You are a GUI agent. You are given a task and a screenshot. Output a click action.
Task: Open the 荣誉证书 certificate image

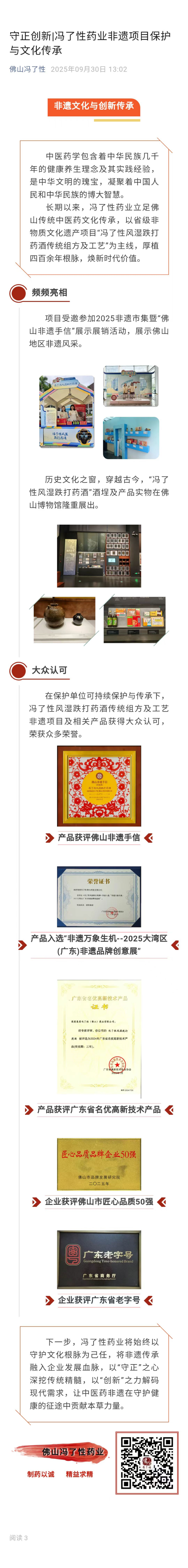click(99, 897)
